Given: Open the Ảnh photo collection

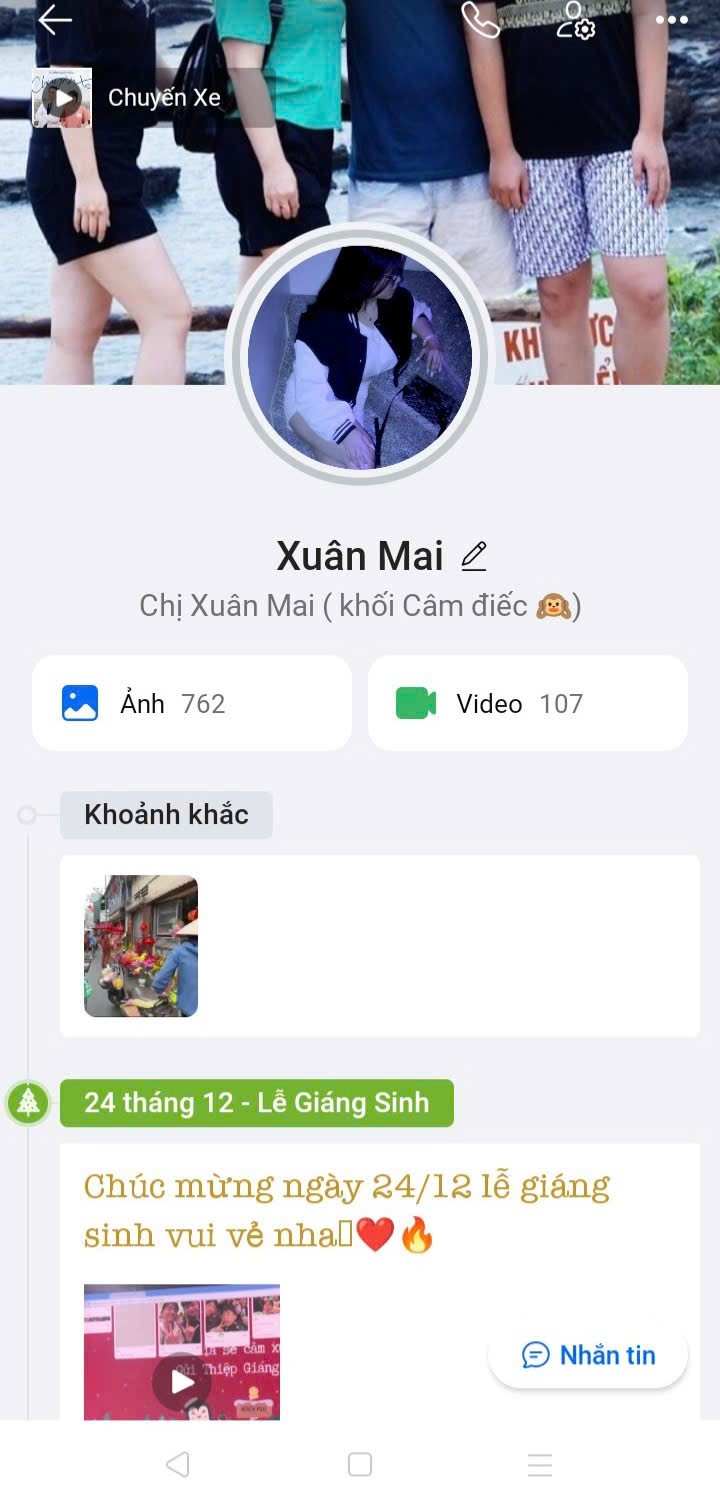Looking at the screenshot, I should 192,703.
